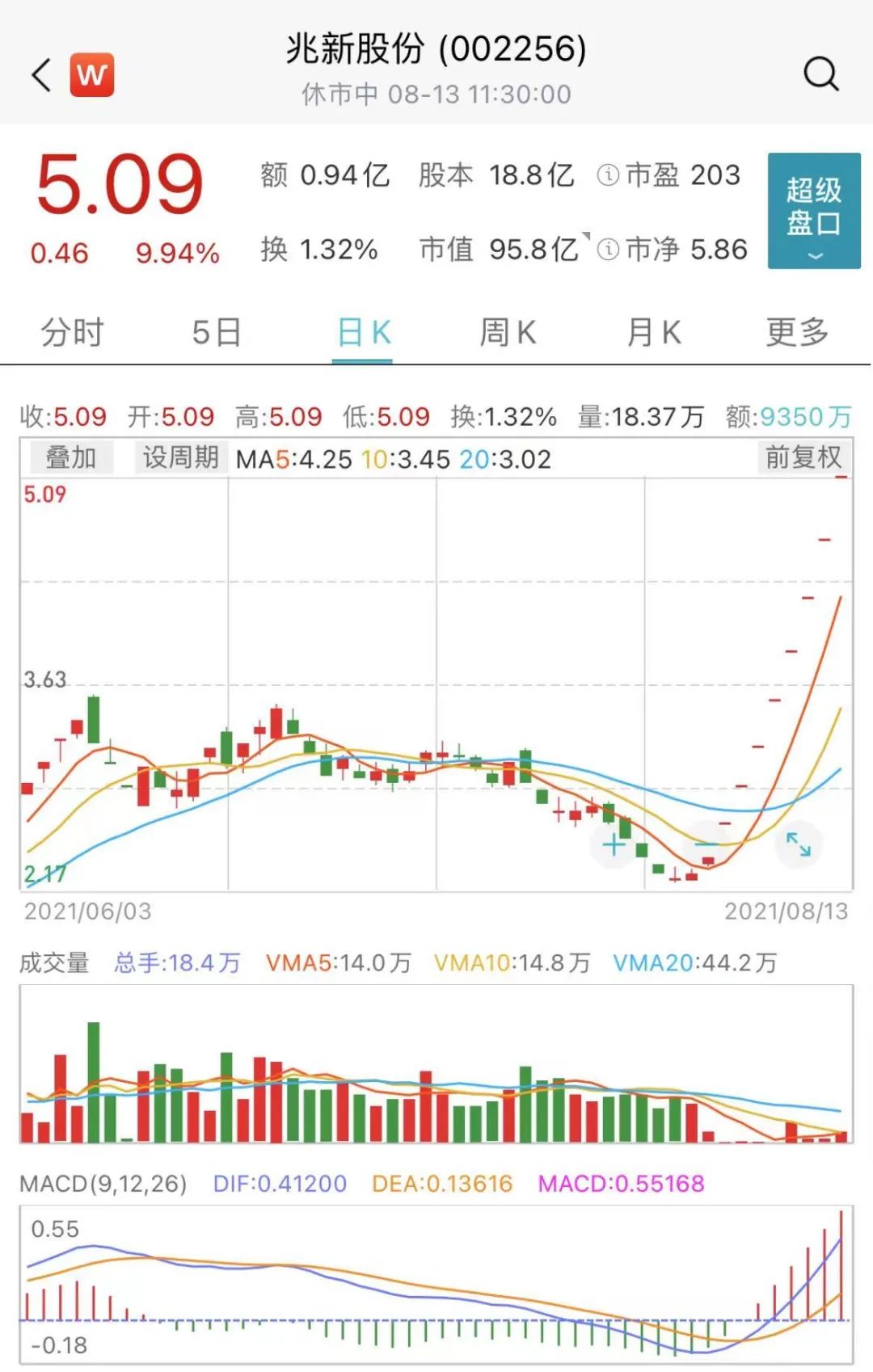Screen dimensions: 873x1372
Task: Switch to the 分时 chart tab
Action: pyautogui.click(x=73, y=332)
